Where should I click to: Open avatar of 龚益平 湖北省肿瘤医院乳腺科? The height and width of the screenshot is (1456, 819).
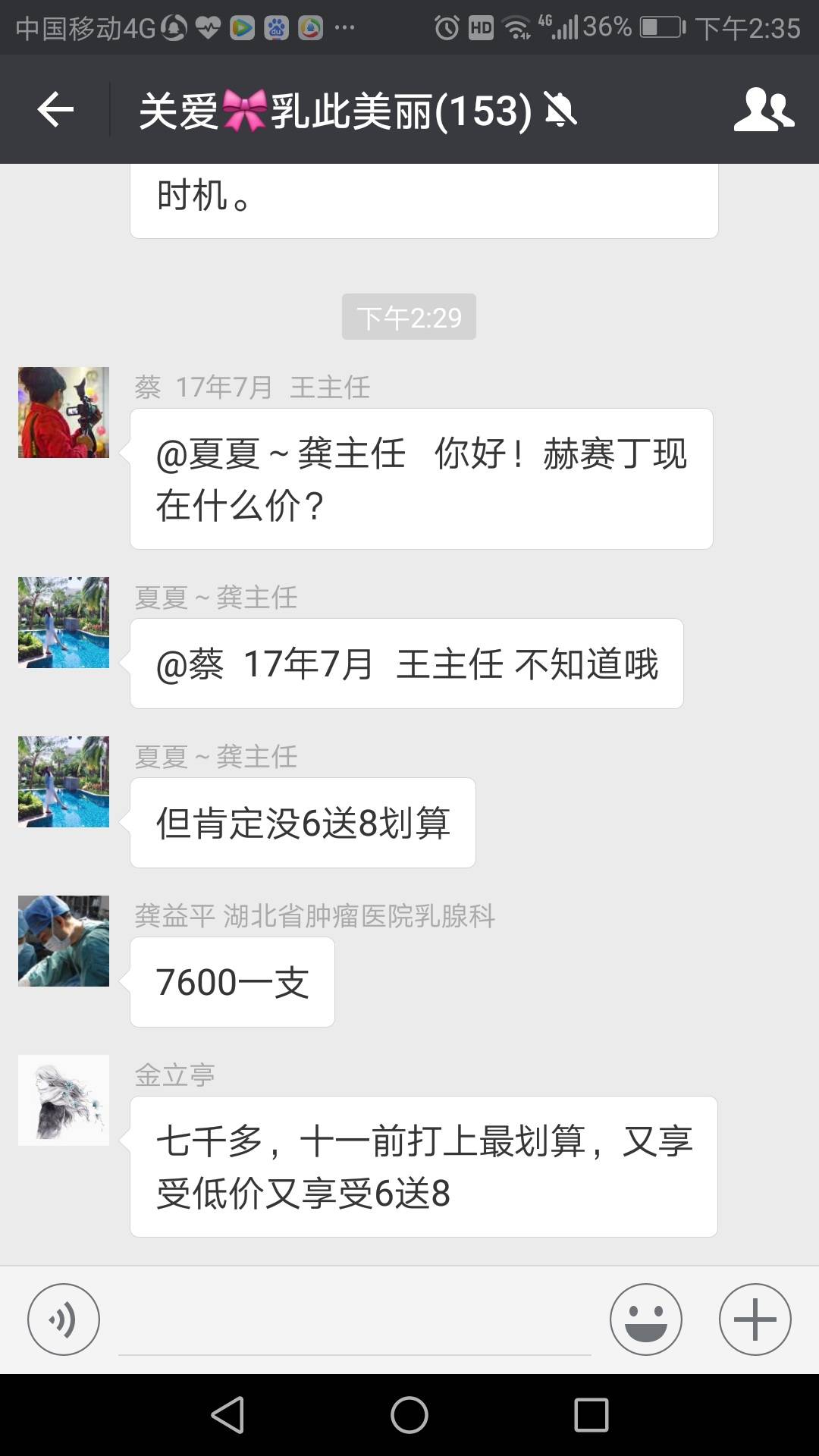click(64, 940)
